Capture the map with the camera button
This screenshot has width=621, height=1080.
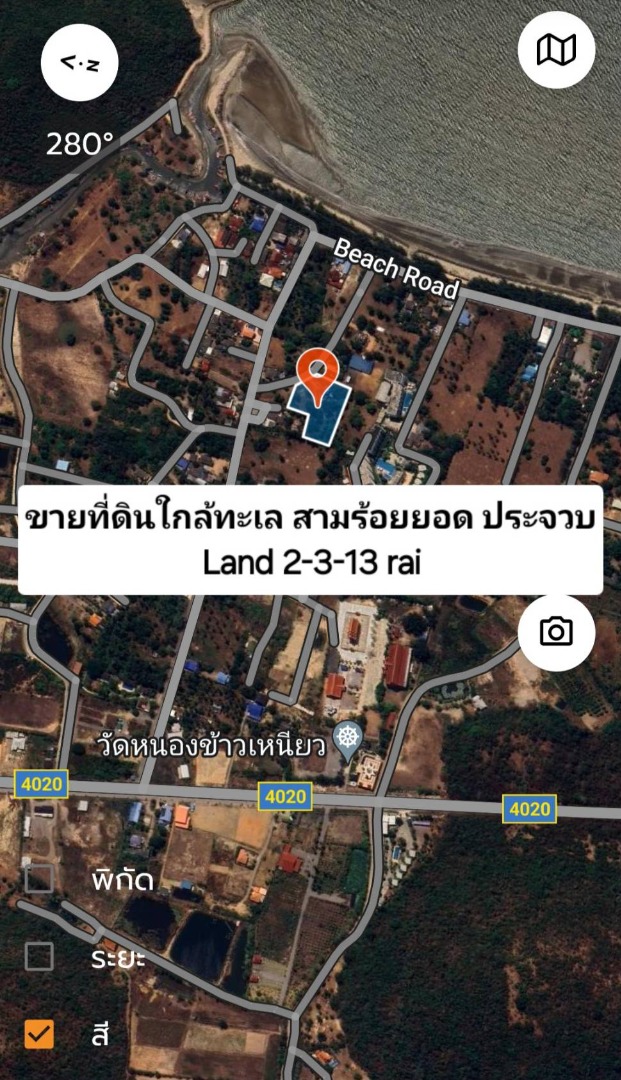[556, 632]
